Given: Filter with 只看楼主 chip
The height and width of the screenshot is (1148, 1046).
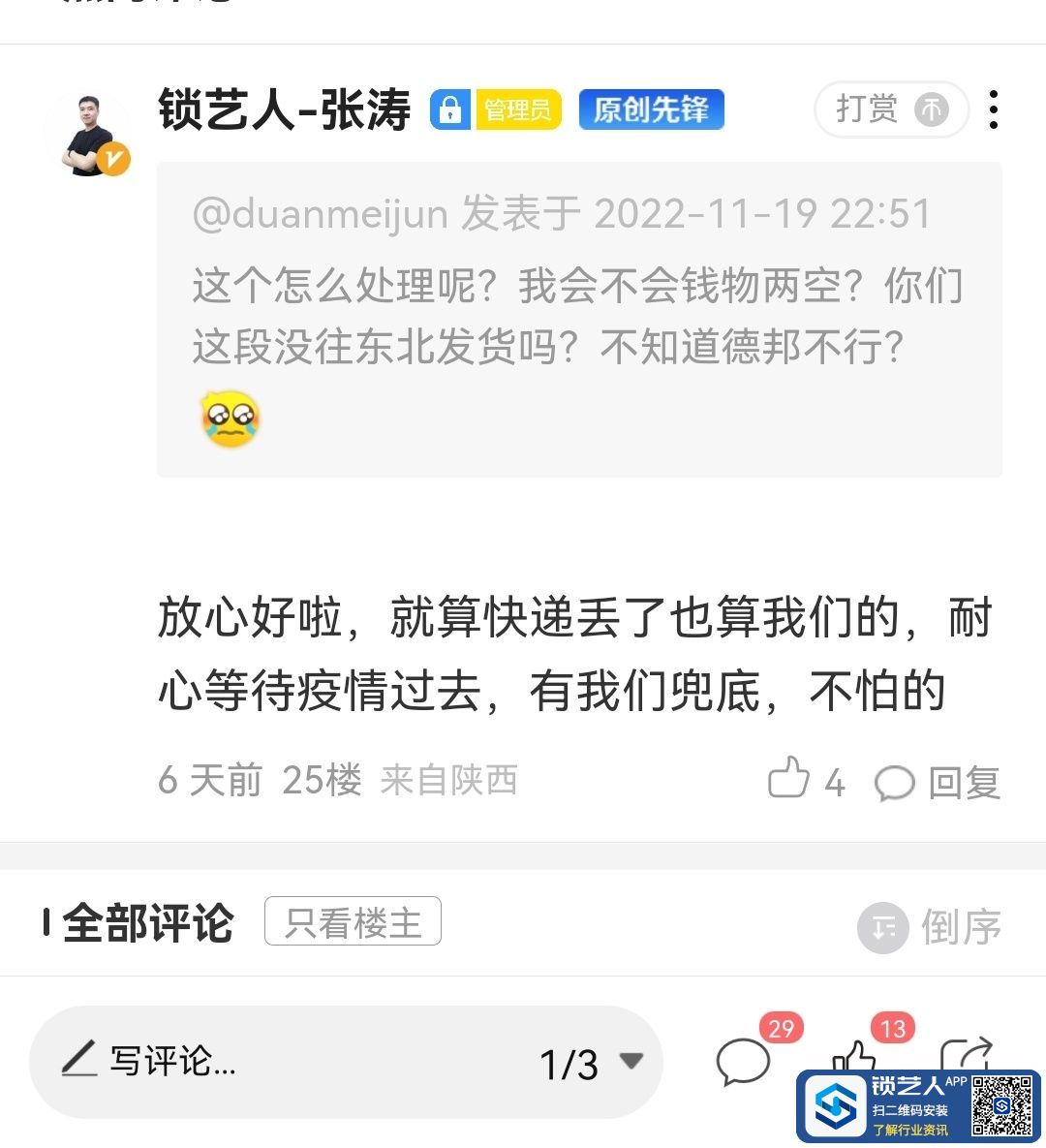Looking at the screenshot, I should click(353, 921).
